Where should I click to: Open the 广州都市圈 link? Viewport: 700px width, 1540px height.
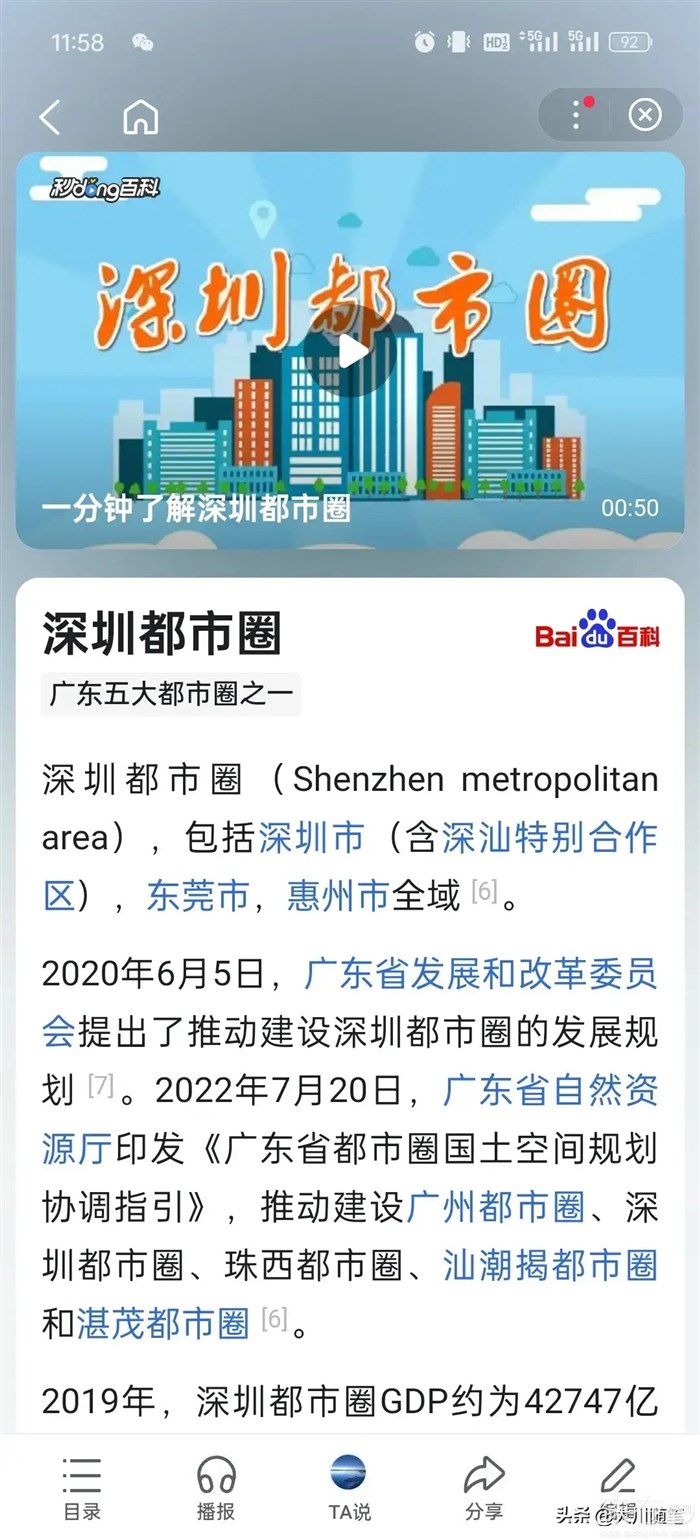(x=496, y=1207)
